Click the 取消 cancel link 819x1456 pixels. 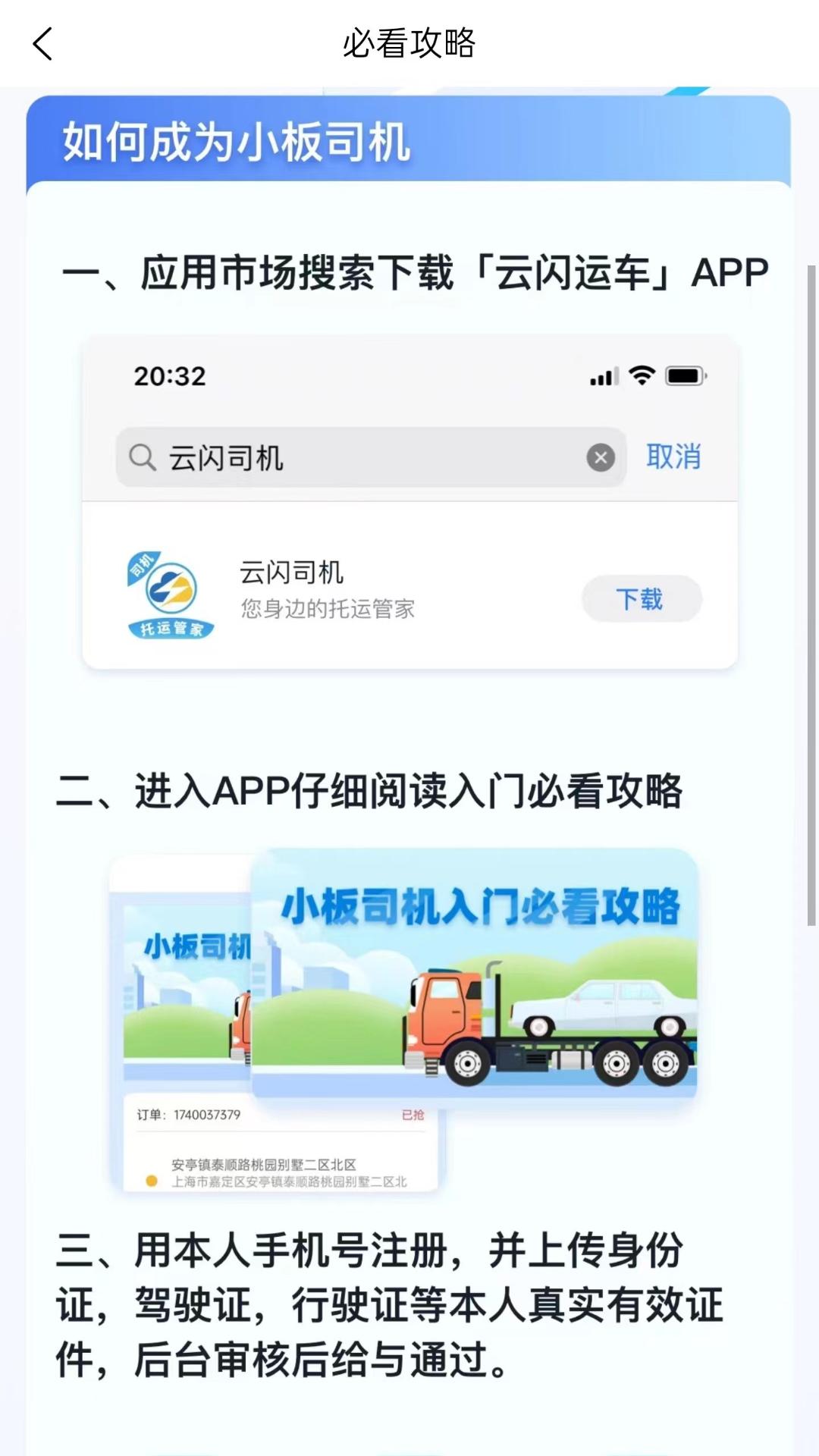point(673,457)
